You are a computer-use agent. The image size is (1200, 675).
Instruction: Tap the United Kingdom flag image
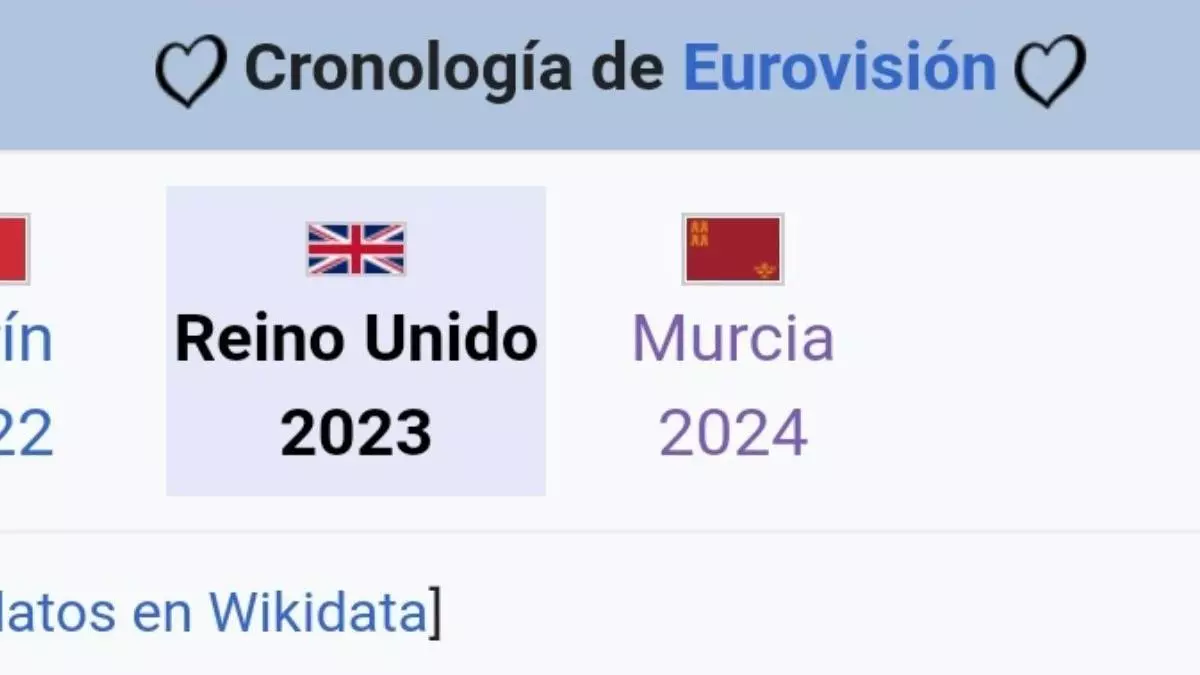point(356,249)
